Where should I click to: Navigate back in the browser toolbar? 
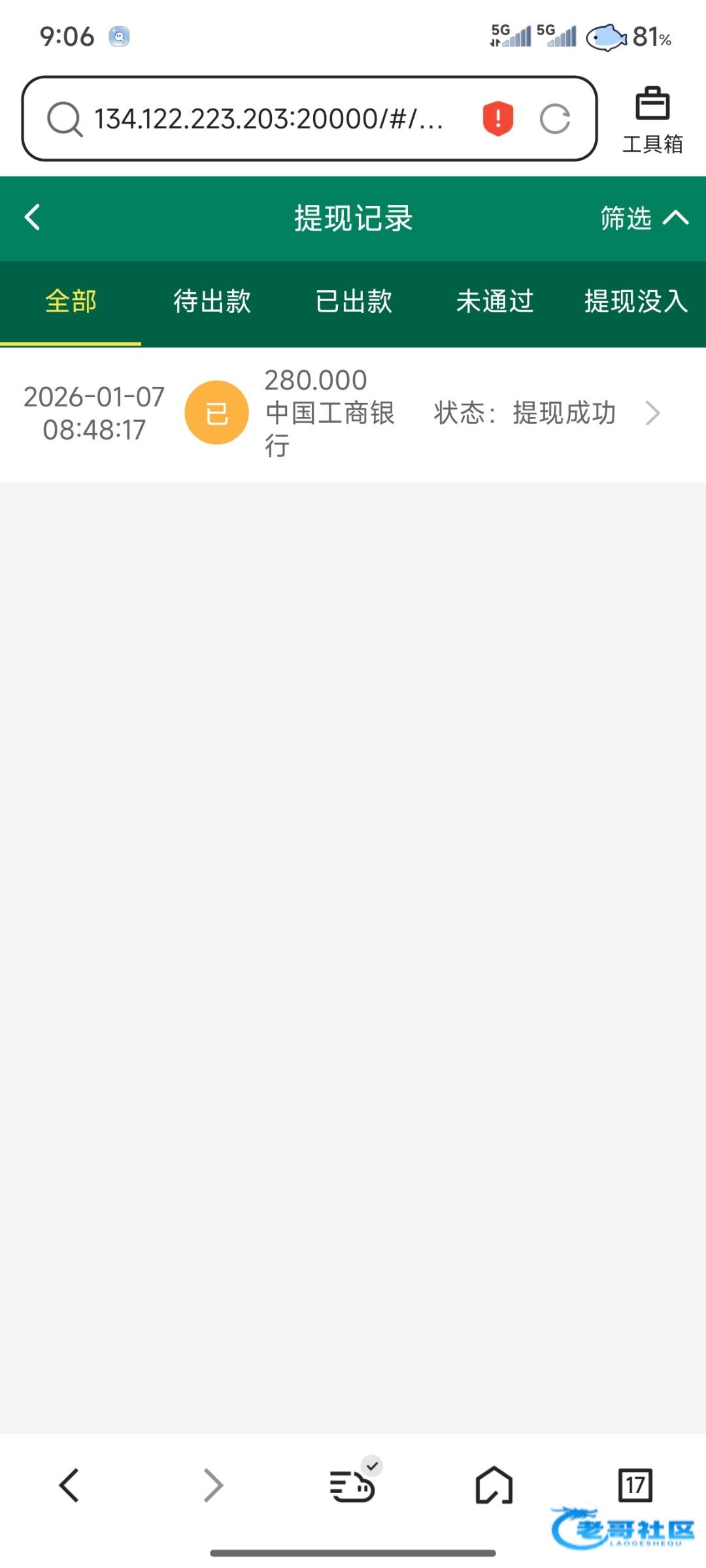point(69,1486)
